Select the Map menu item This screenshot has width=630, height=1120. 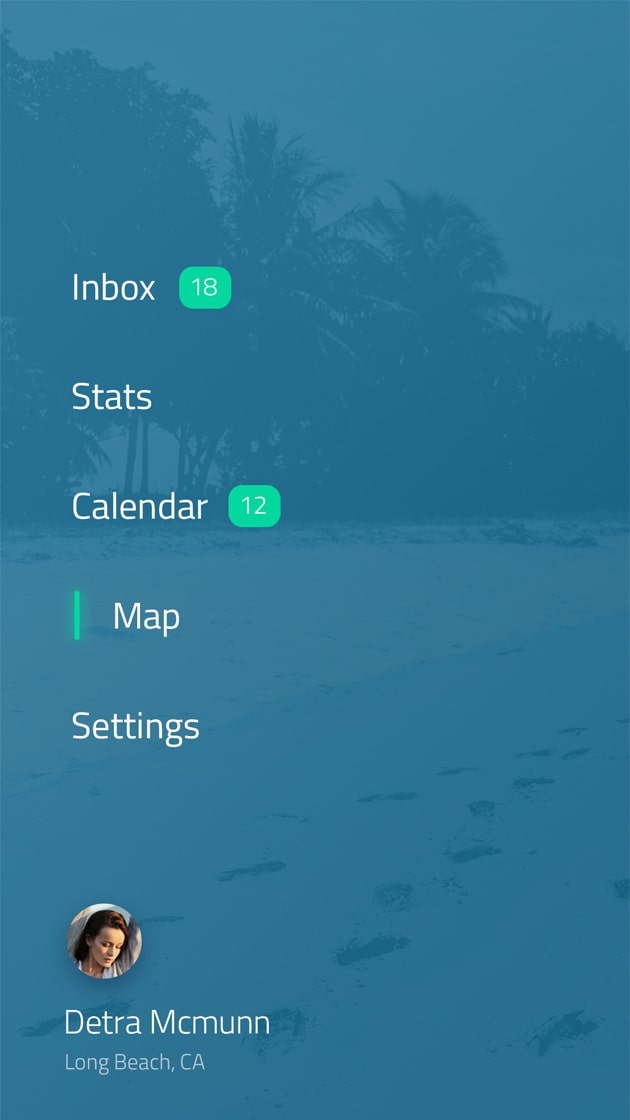[146, 616]
